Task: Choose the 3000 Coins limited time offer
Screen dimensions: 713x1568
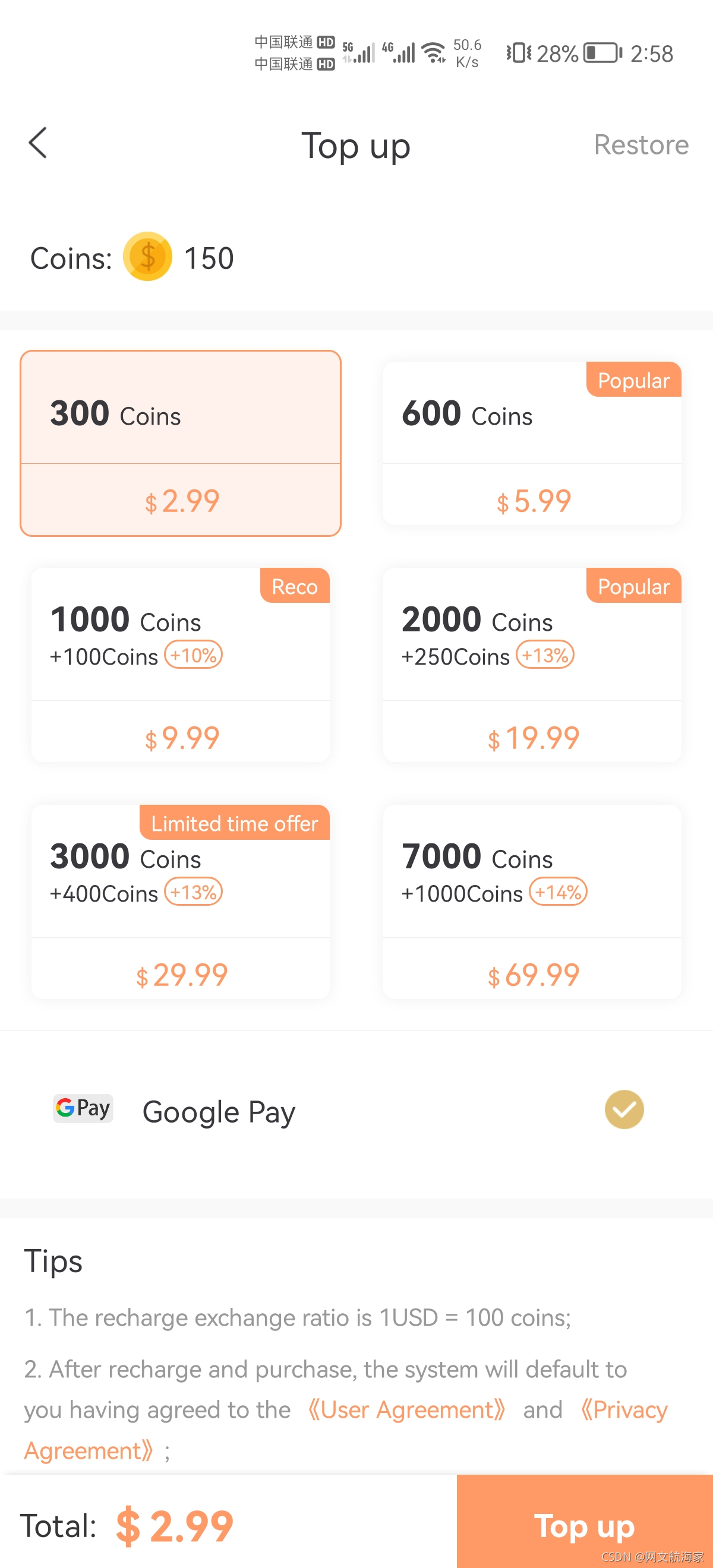Action: click(x=180, y=902)
